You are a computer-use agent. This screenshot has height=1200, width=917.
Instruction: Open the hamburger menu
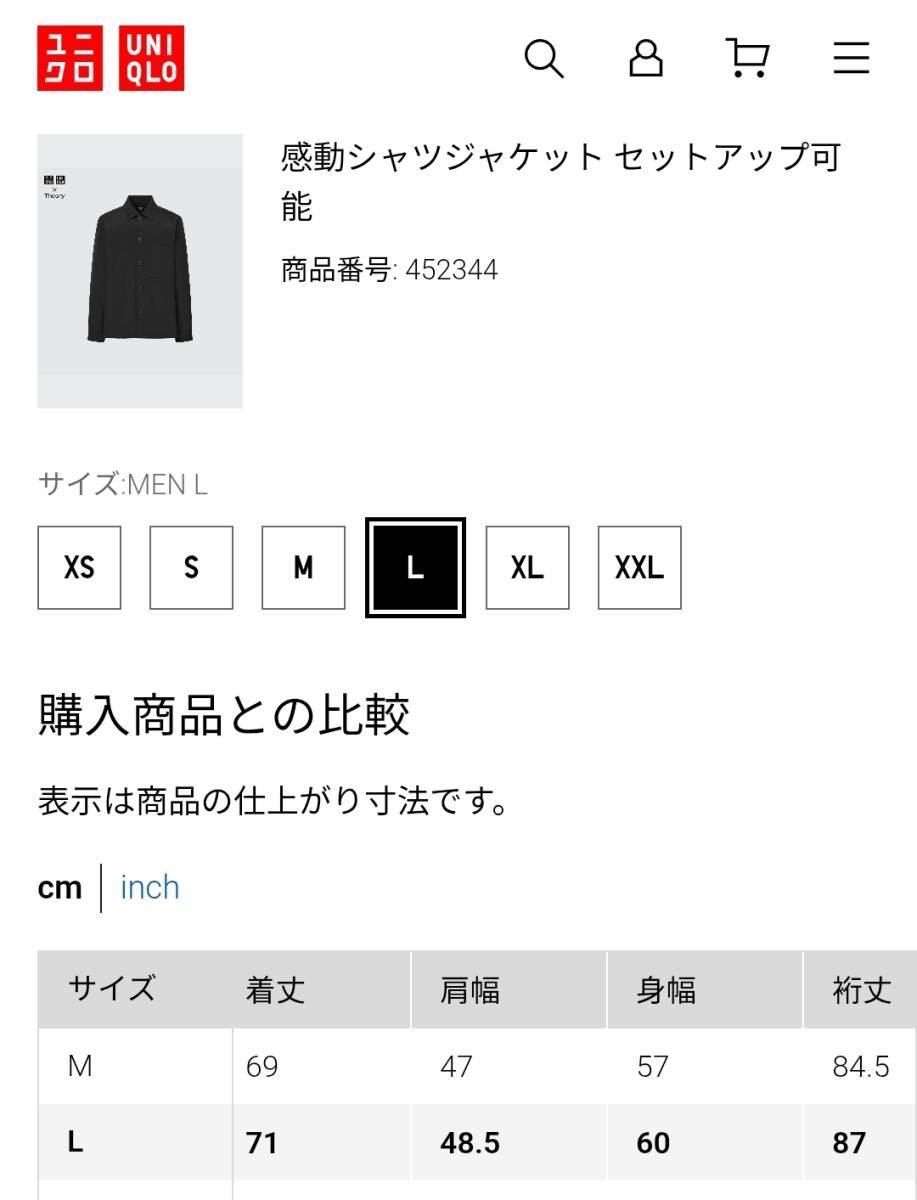(x=851, y=58)
